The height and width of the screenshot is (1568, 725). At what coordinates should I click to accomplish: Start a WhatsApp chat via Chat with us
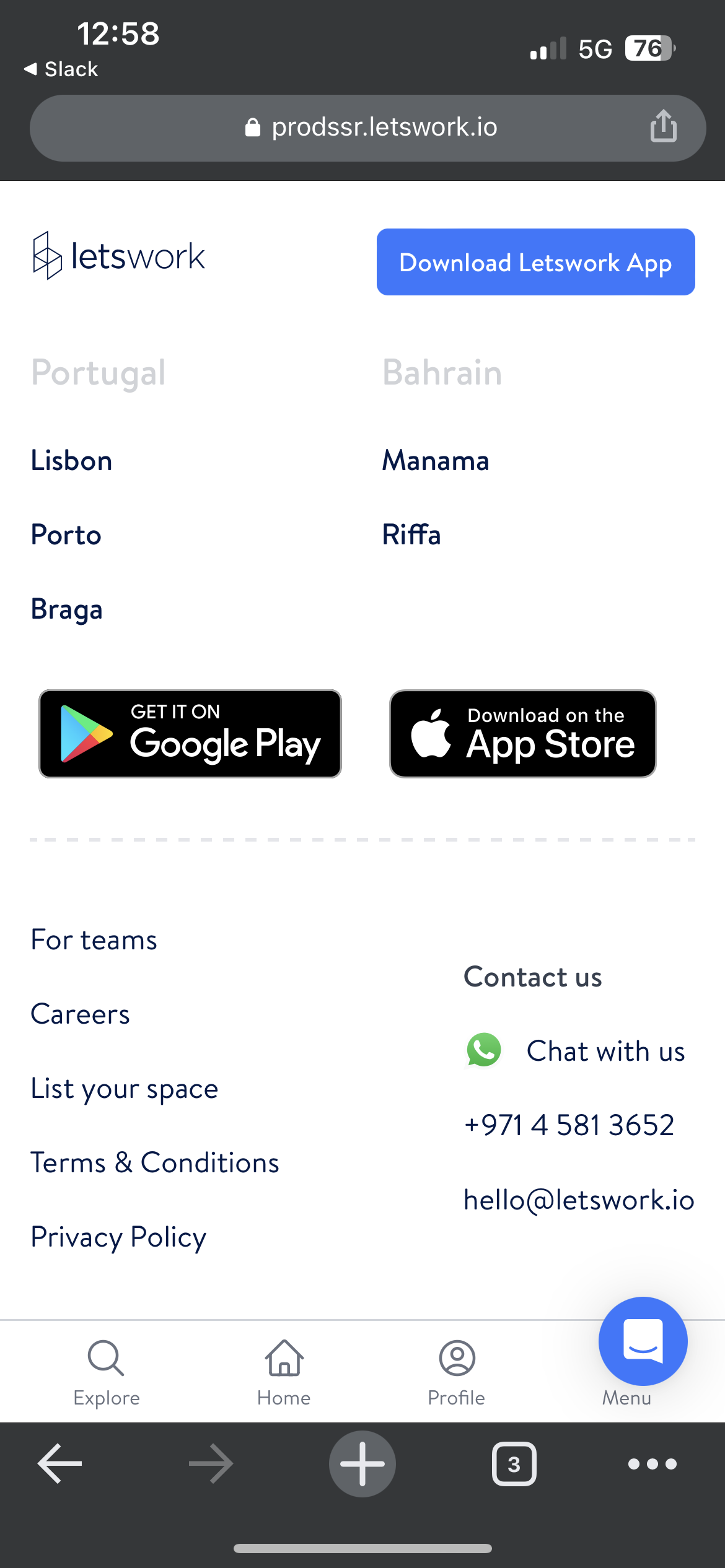point(576,1051)
